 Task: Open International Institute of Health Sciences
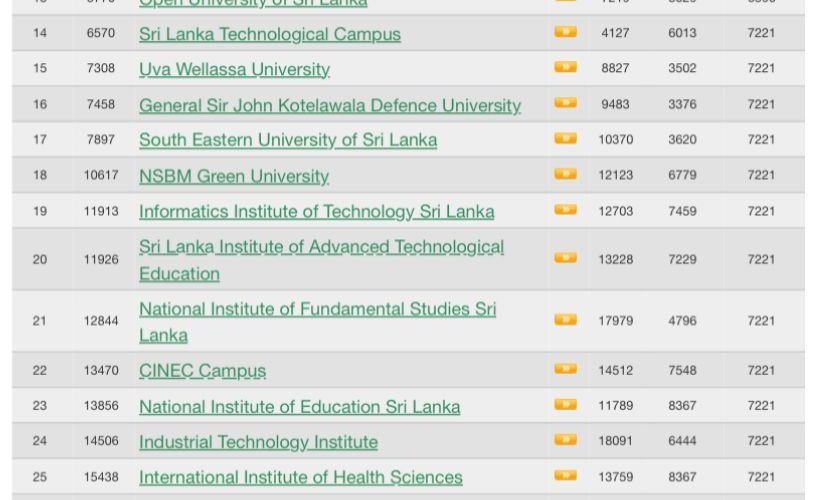click(300, 477)
